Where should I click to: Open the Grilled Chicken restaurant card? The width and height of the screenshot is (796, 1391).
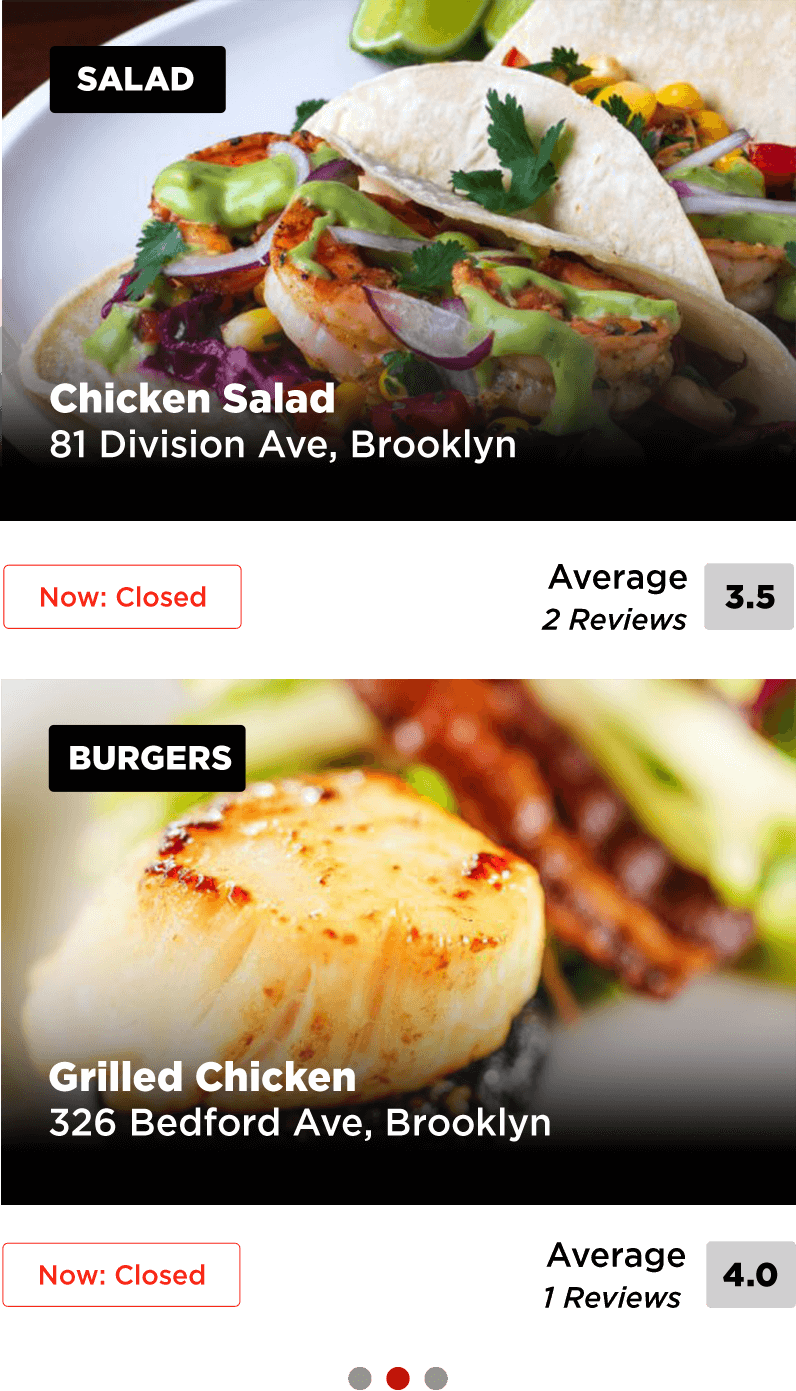[x=202, y=1077]
